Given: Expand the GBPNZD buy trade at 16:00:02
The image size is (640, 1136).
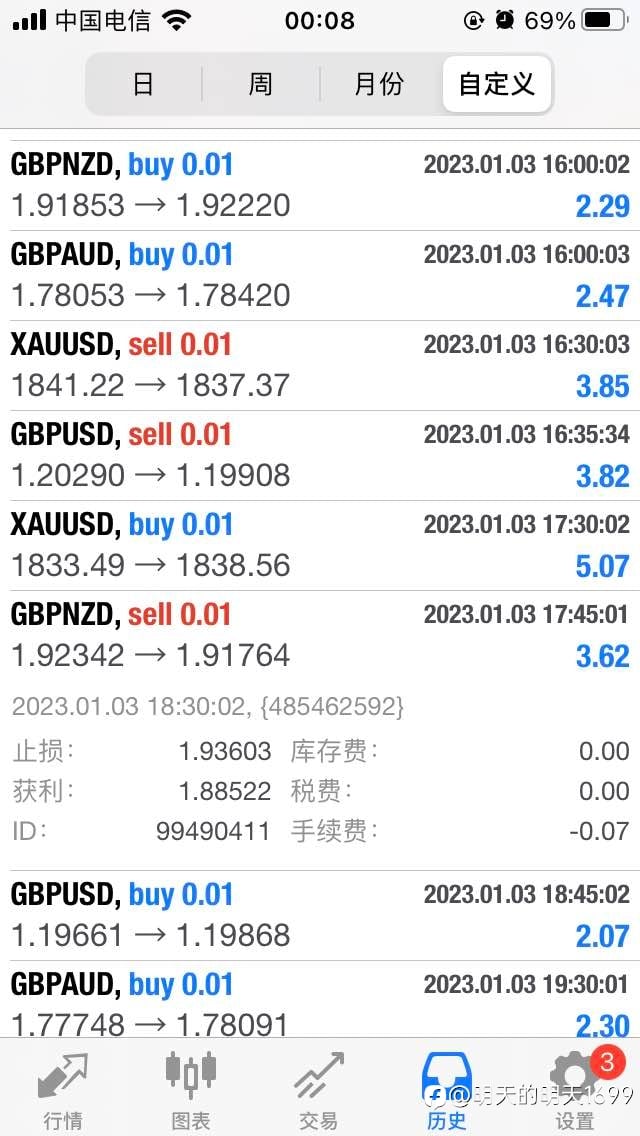Looking at the screenshot, I should pos(320,185).
